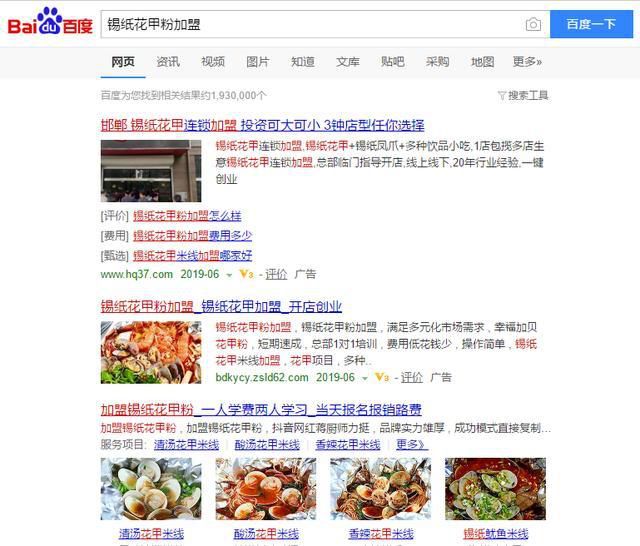Image resolution: width=640 pixels, height=546 pixels.
Task: Switch to the 贴吧 tab
Action: [x=393, y=62]
